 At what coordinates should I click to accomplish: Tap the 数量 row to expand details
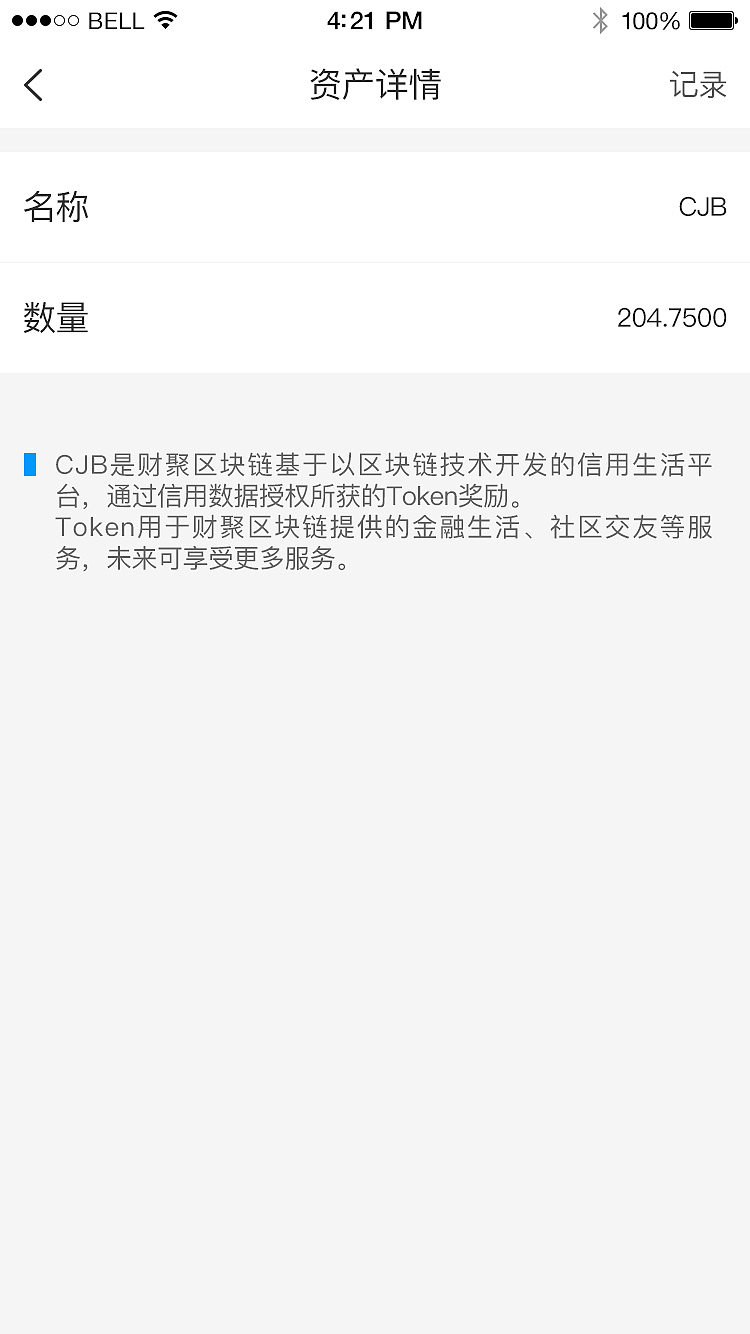point(375,318)
